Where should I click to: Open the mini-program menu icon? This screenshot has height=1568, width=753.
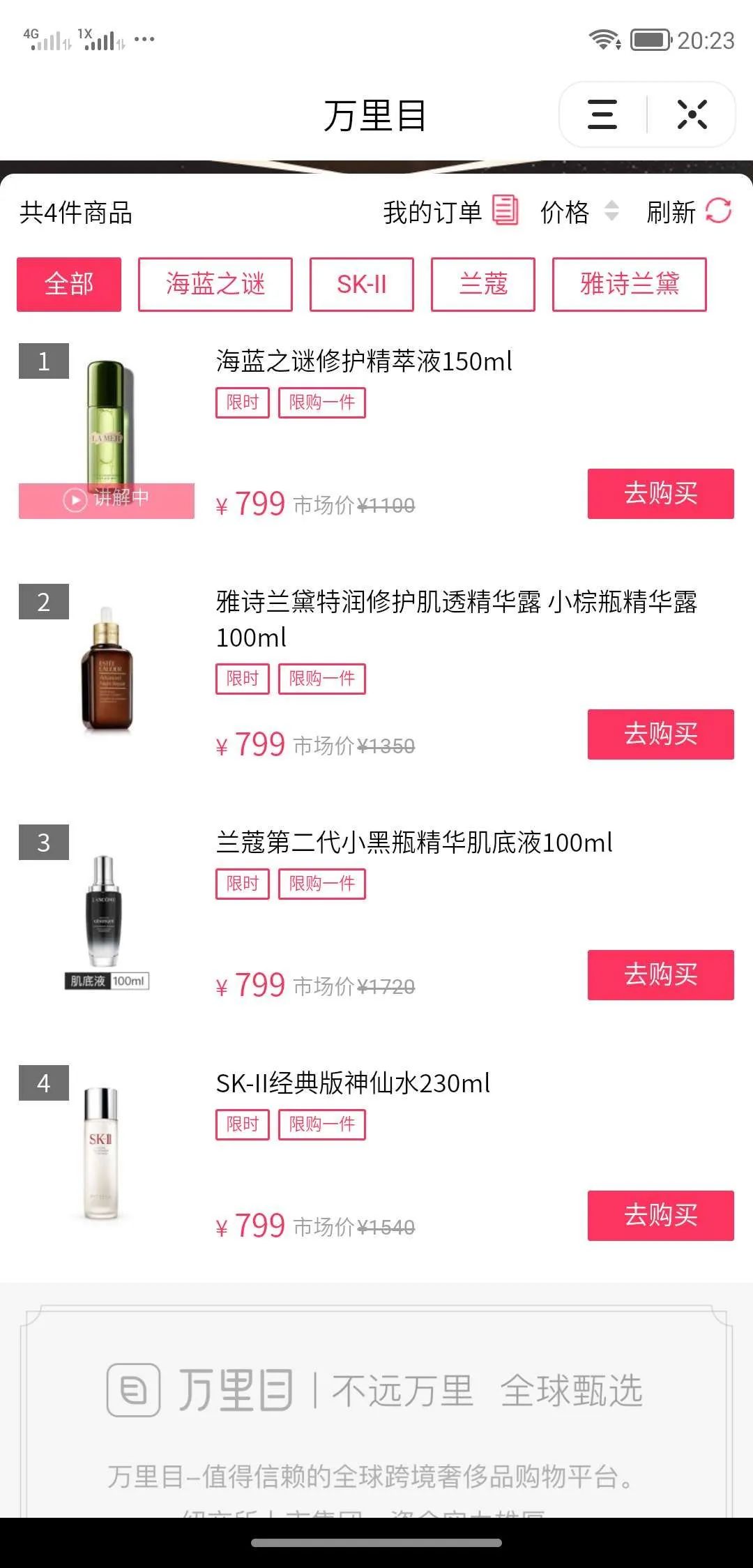pos(602,114)
